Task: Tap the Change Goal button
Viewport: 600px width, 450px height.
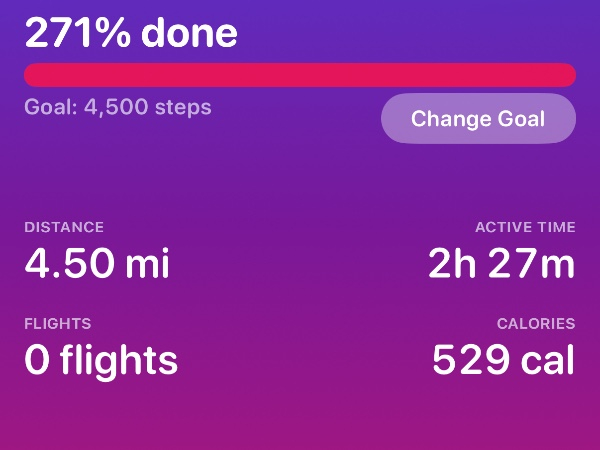Action: click(x=478, y=119)
